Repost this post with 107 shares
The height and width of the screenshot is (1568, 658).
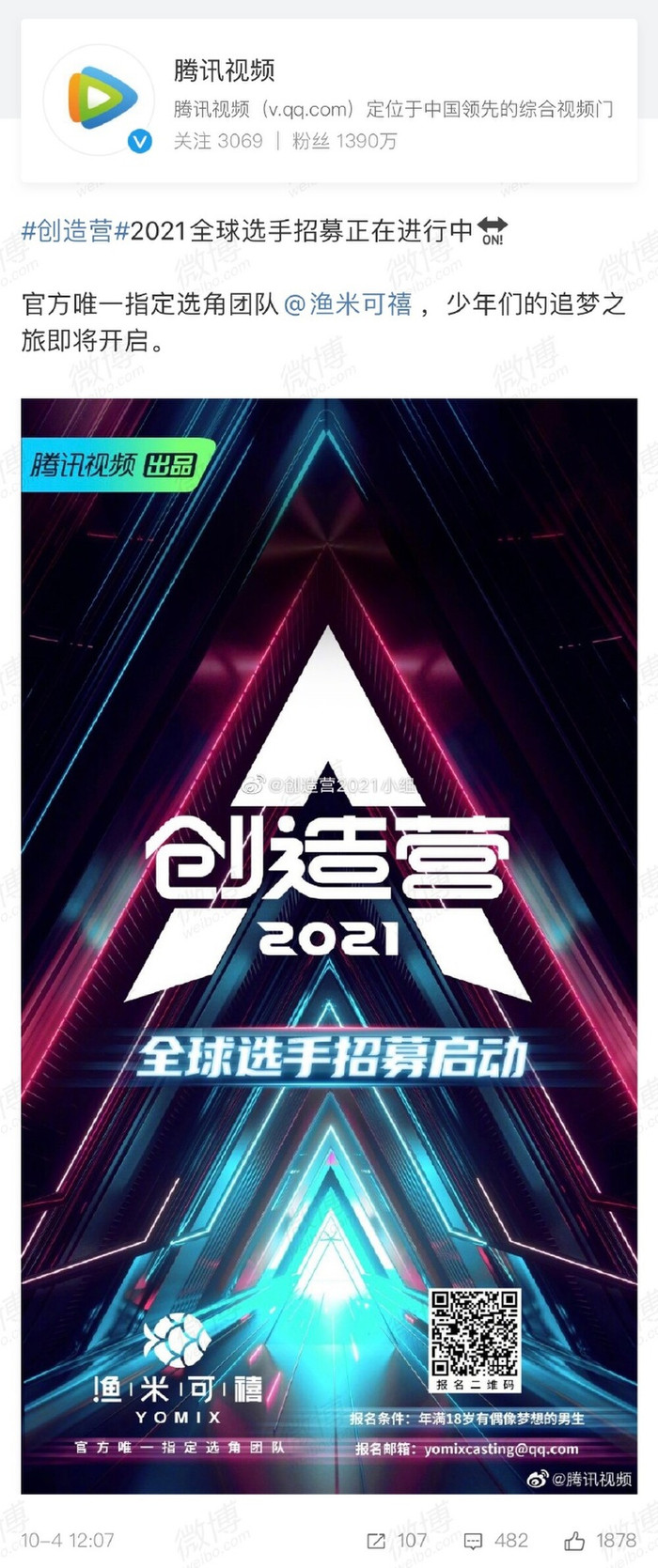click(397, 1541)
